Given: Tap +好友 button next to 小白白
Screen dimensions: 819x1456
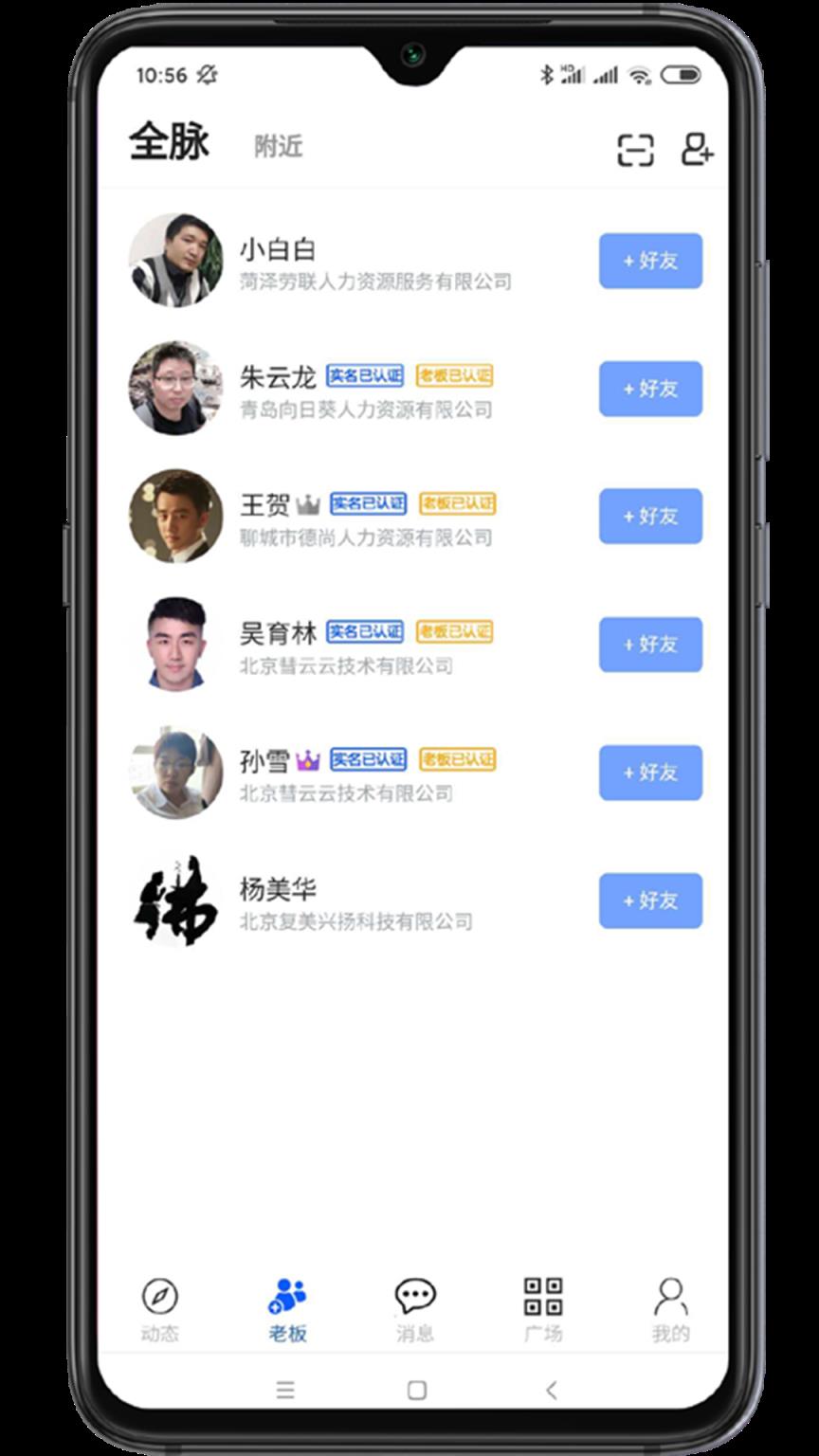Looking at the screenshot, I should tap(650, 261).
